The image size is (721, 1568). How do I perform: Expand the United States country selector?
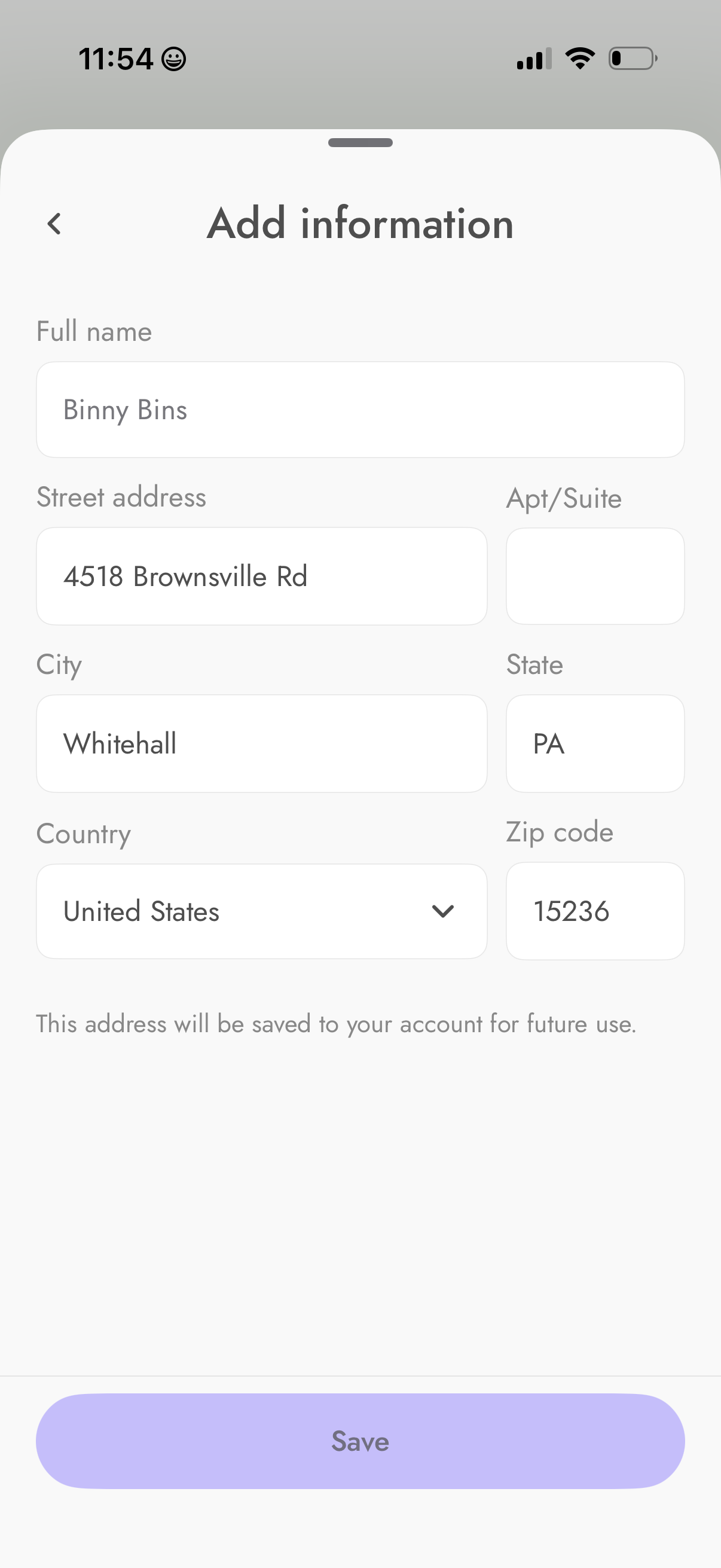coord(262,911)
